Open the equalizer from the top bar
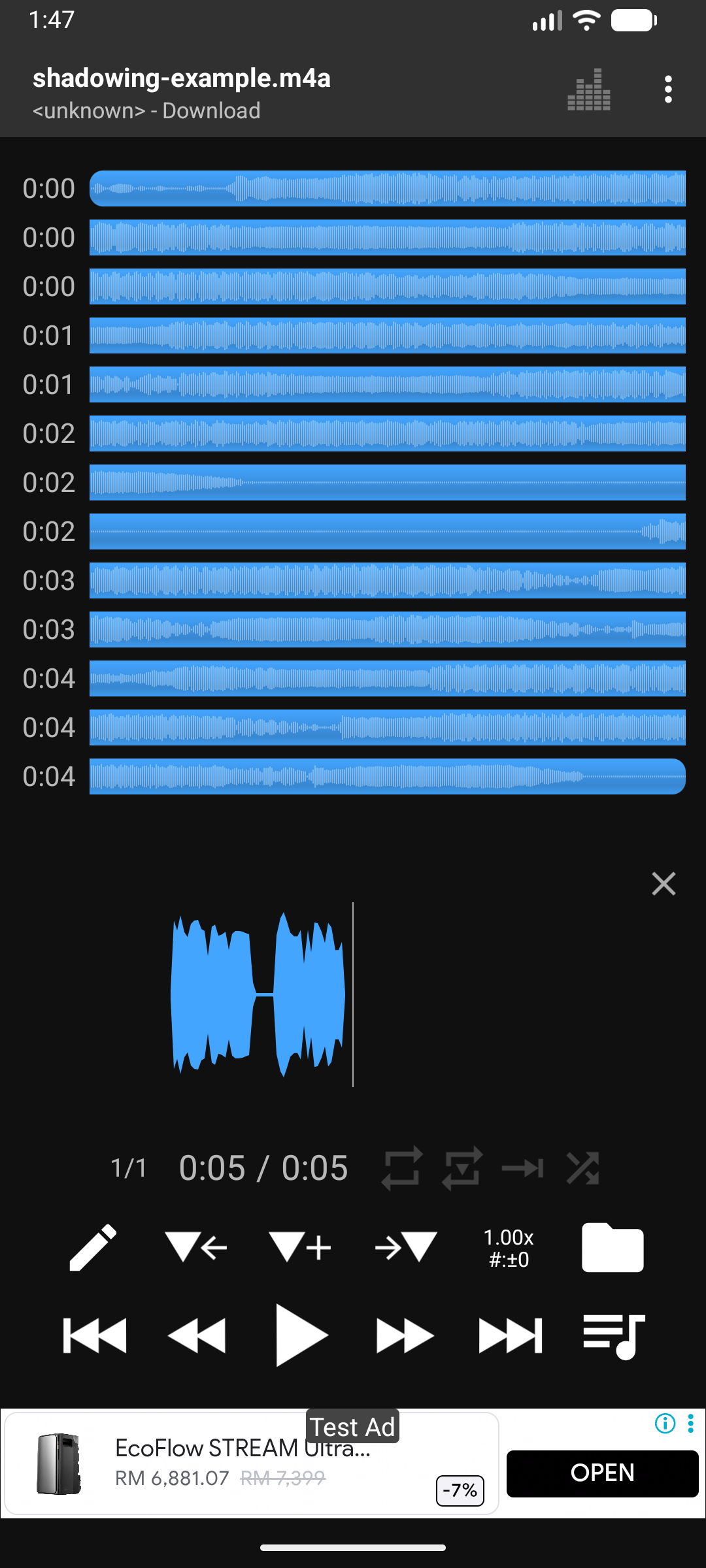The height and width of the screenshot is (1568, 706). 589,90
